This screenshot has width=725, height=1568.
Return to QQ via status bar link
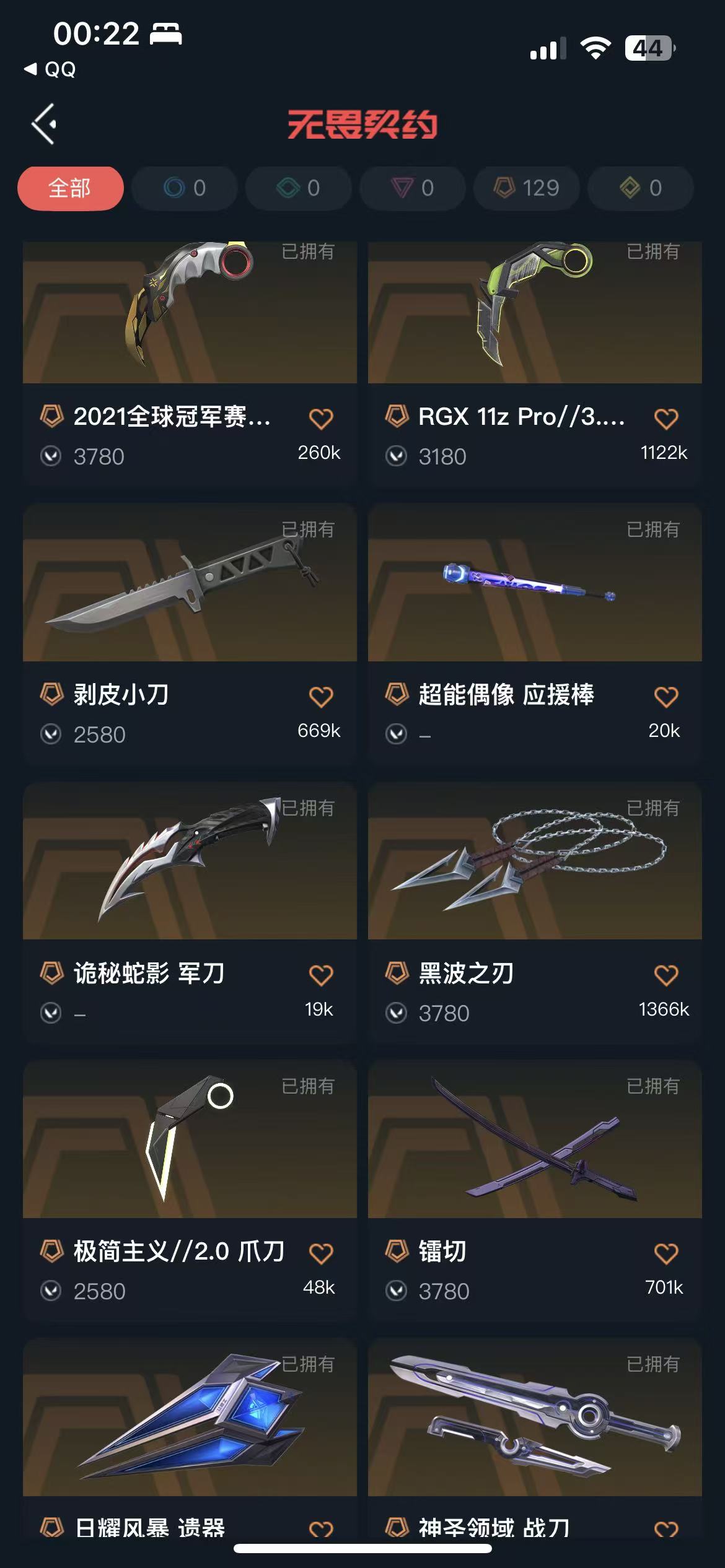coord(51,69)
